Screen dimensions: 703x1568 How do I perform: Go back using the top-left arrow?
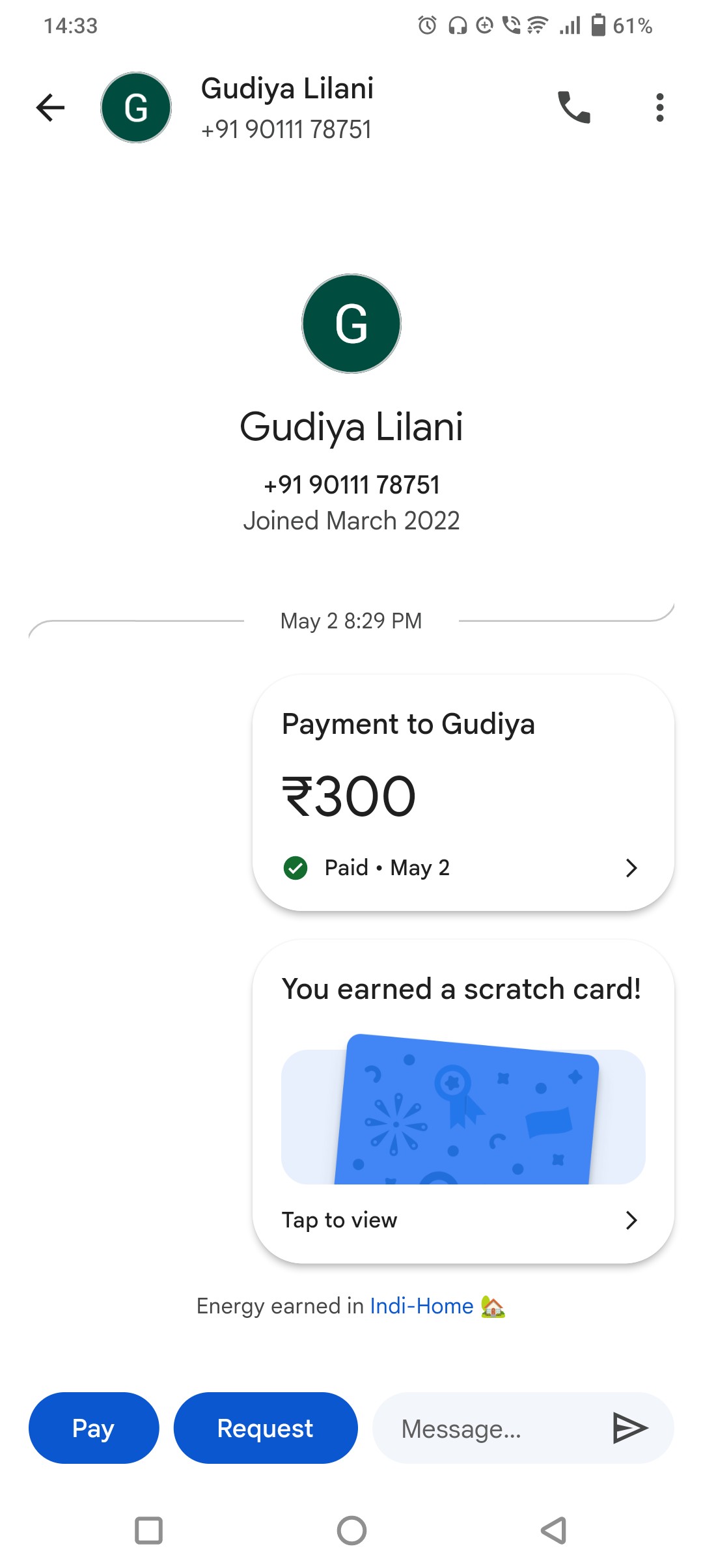click(x=50, y=107)
